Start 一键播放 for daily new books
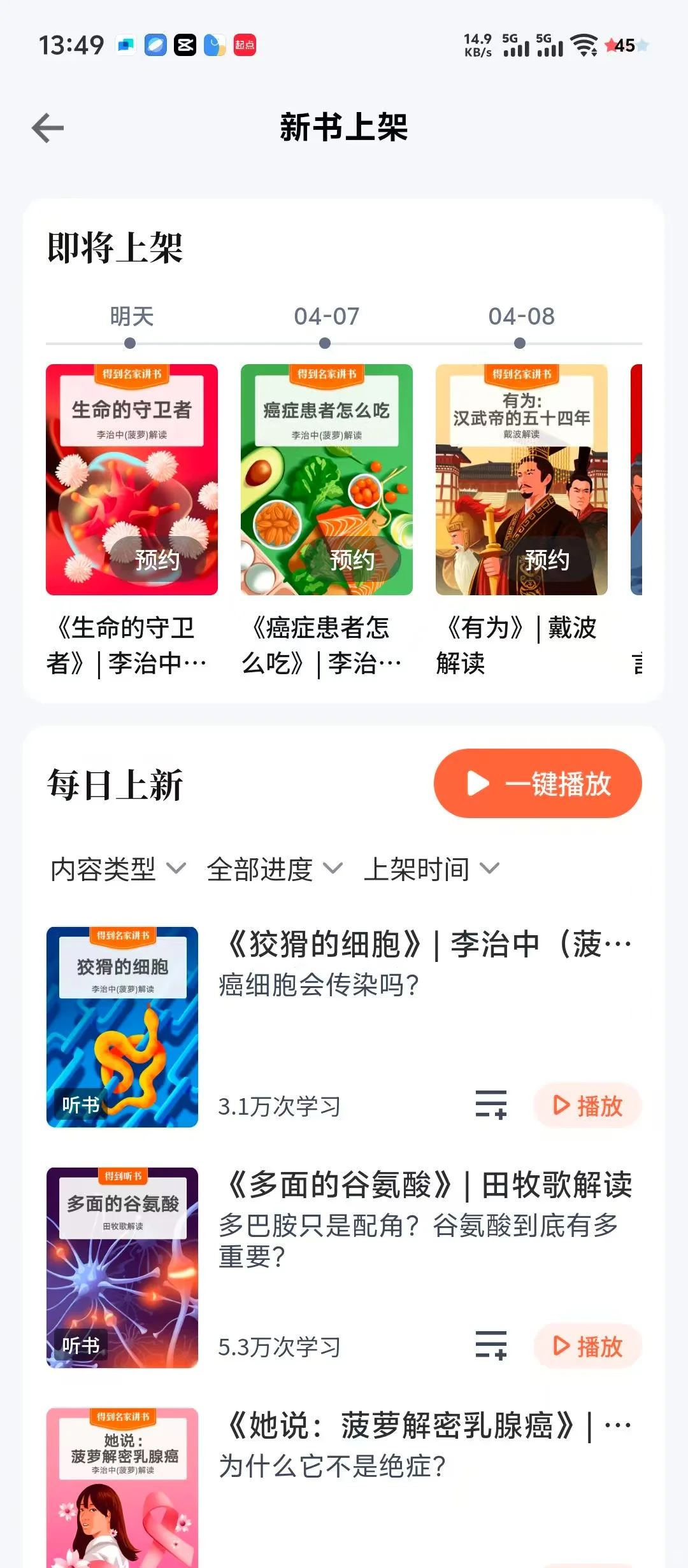Viewport: 688px width, 1568px height. click(538, 784)
